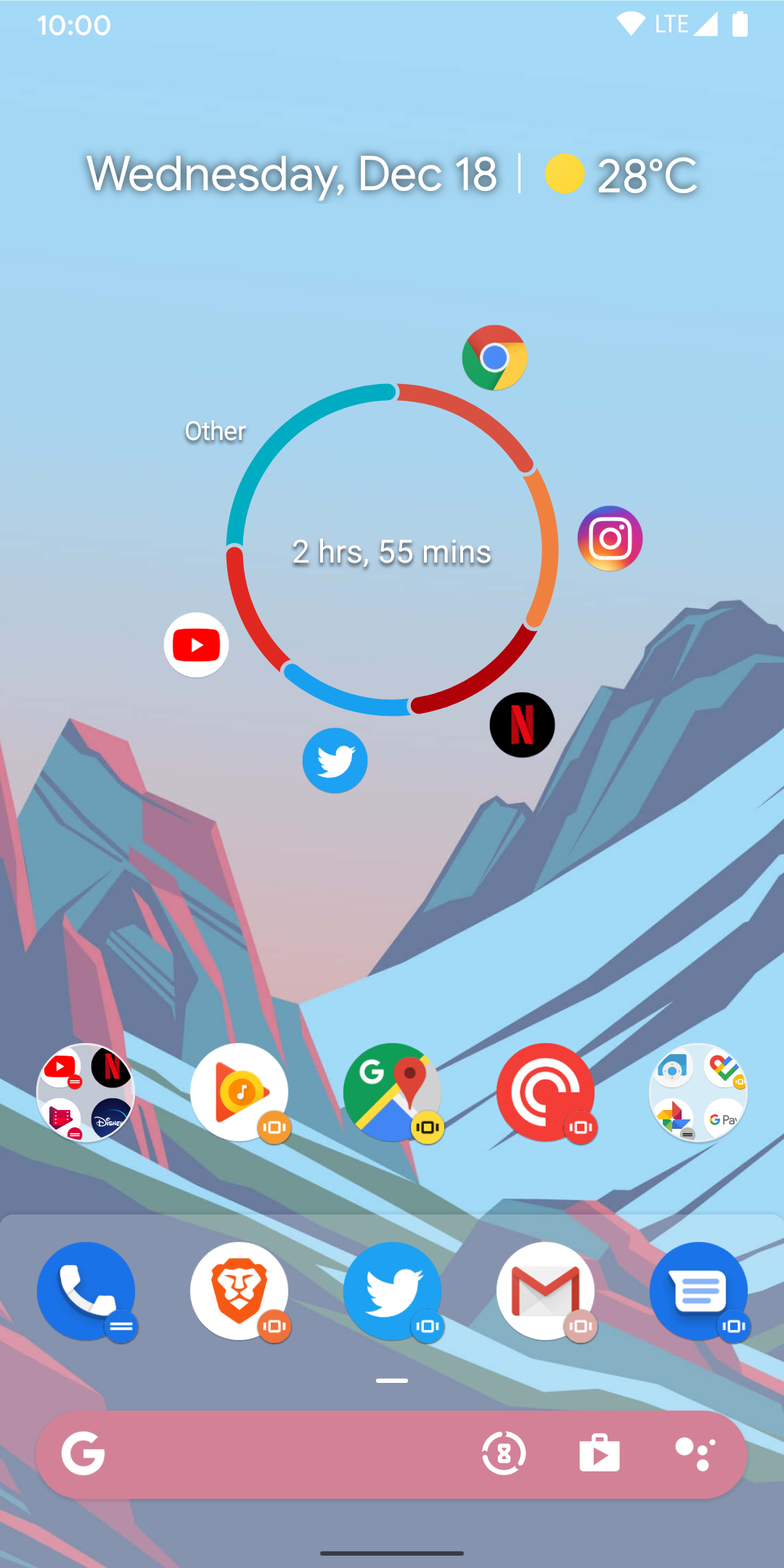Open the Google apps folder with GPay
The width and height of the screenshot is (784, 1568).
pos(698,1093)
